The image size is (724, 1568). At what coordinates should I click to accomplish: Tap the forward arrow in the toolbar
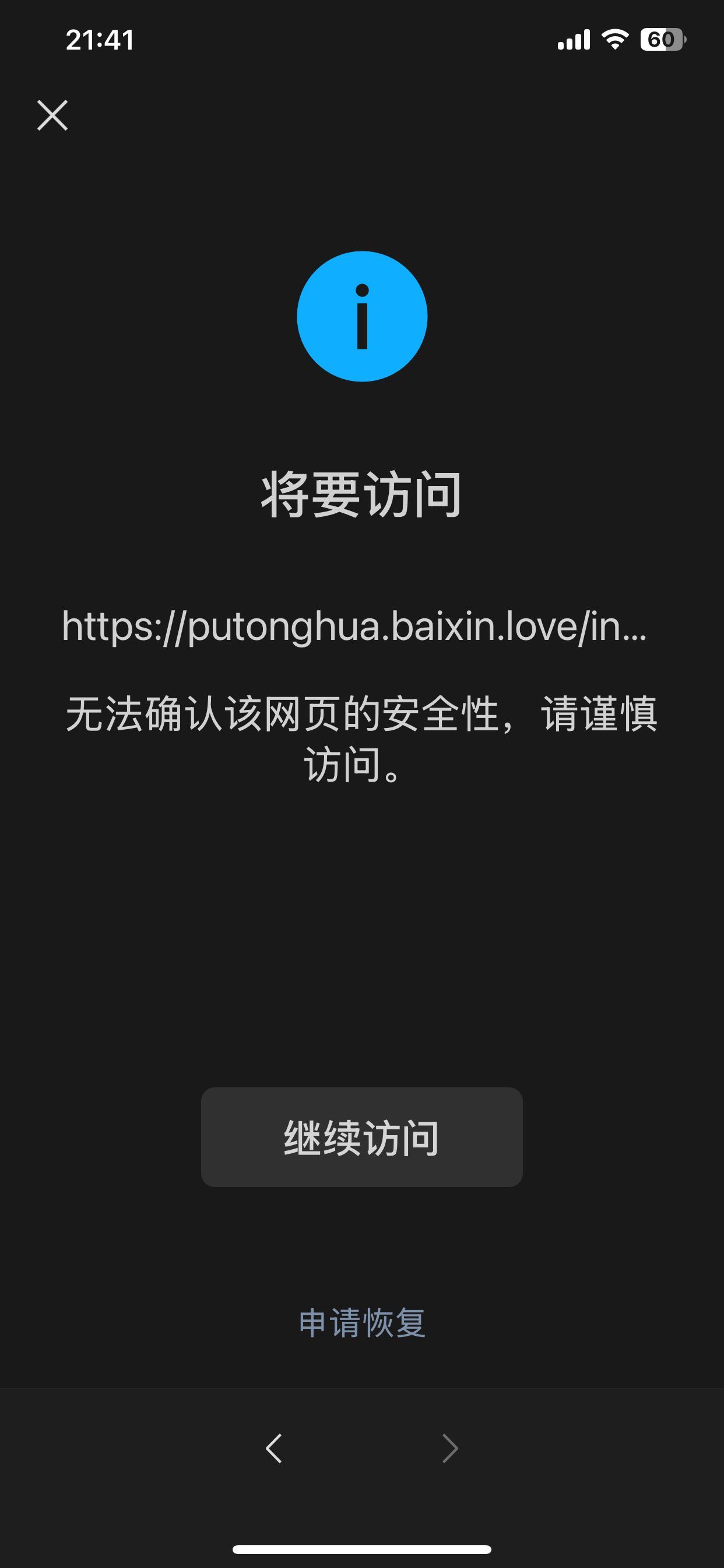(449, 1448)
